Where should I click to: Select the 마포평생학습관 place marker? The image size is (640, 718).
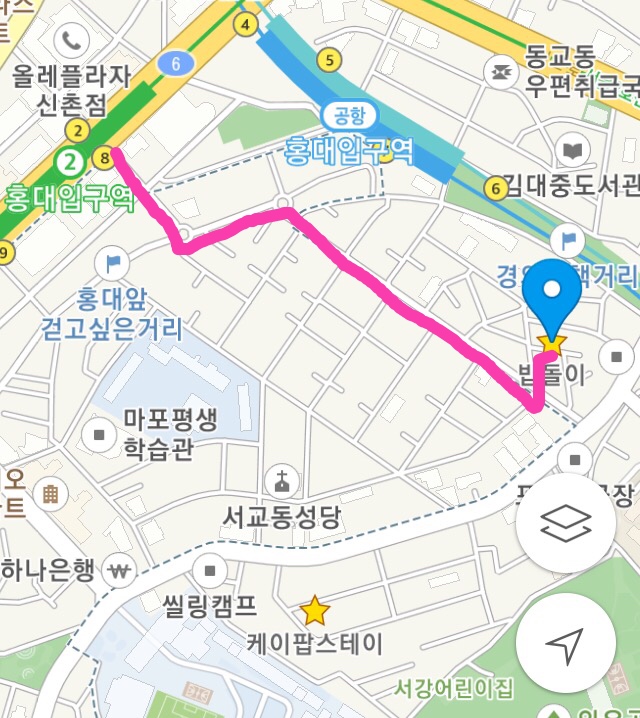(x=99, y=434)
